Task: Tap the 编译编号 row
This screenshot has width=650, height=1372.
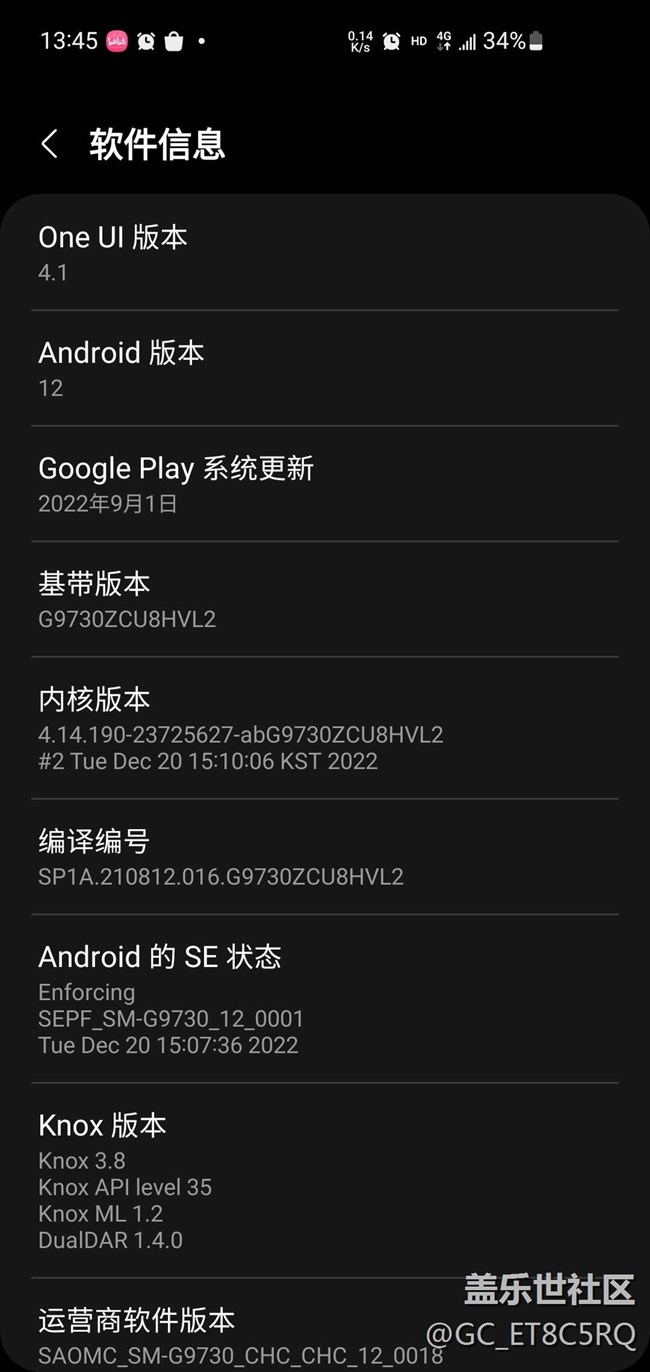Action: pos(324,857)
